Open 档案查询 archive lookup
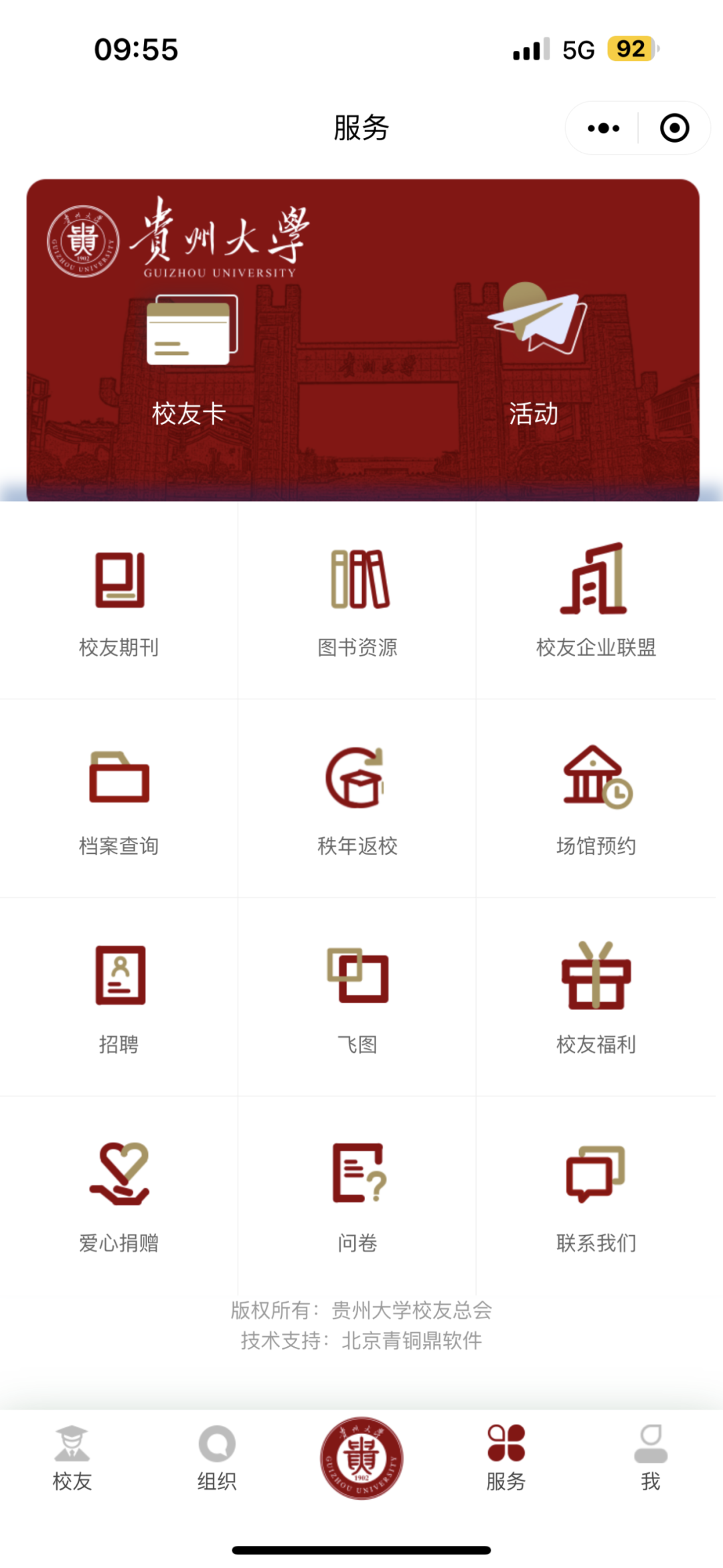723x1568 pixels. pos(119,799)
